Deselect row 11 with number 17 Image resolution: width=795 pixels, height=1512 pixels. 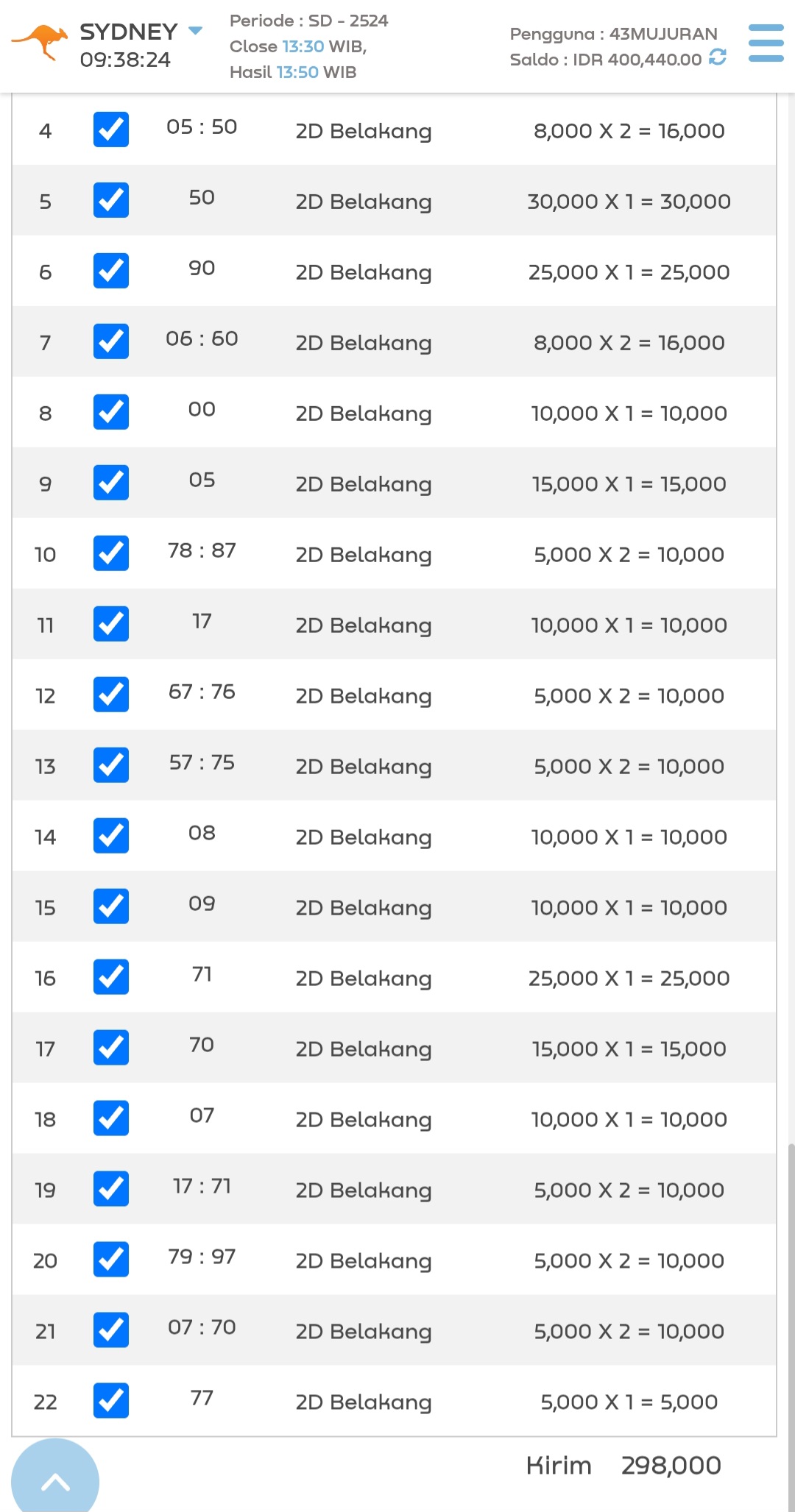(111, 624)
